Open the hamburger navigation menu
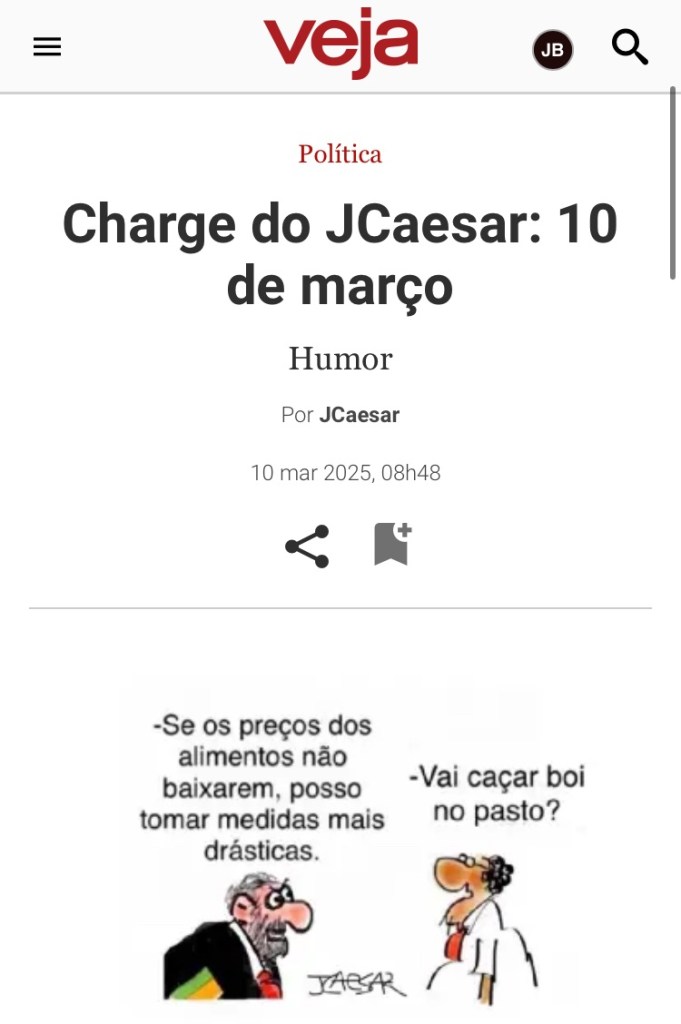 point(47,47)
